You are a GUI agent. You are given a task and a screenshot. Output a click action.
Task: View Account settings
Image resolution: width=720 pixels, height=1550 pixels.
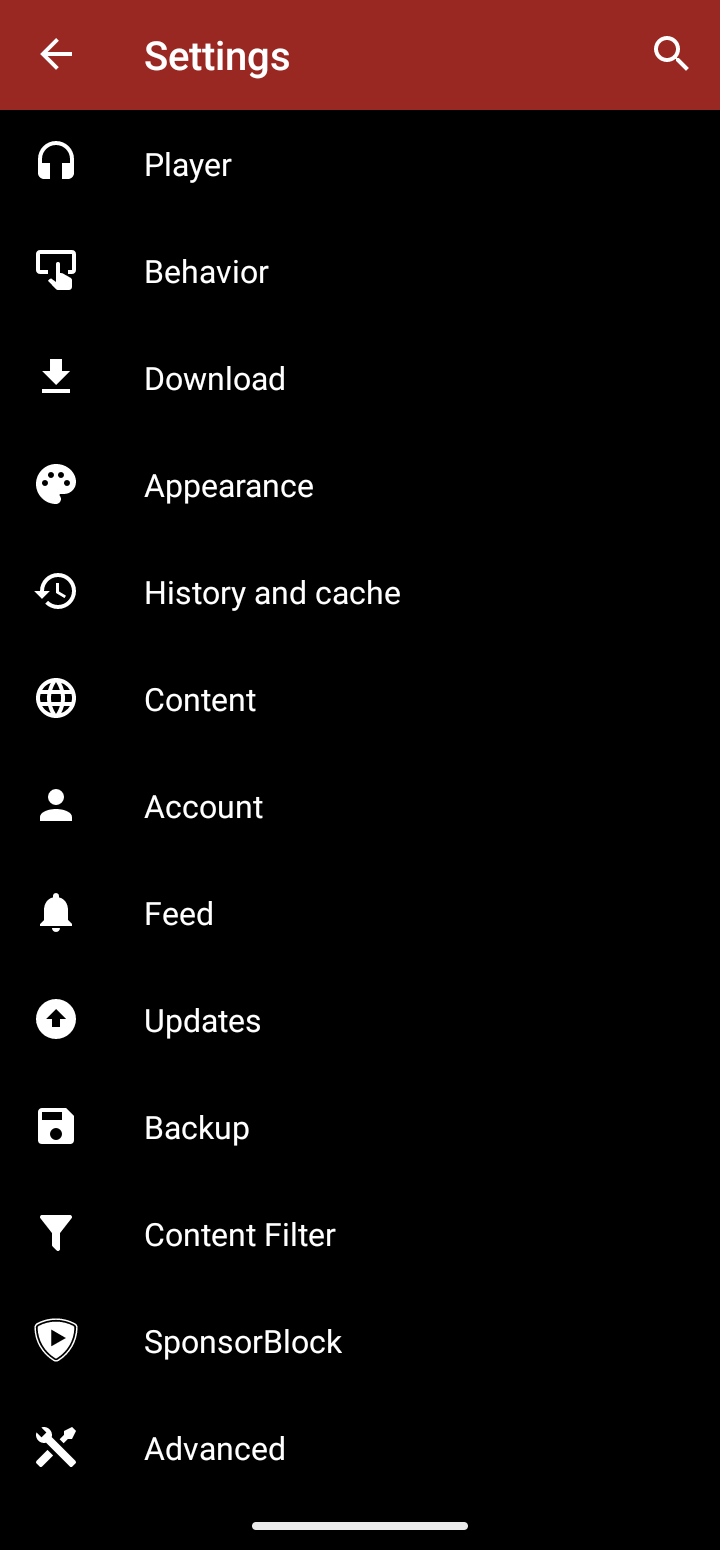pos(204,807)
